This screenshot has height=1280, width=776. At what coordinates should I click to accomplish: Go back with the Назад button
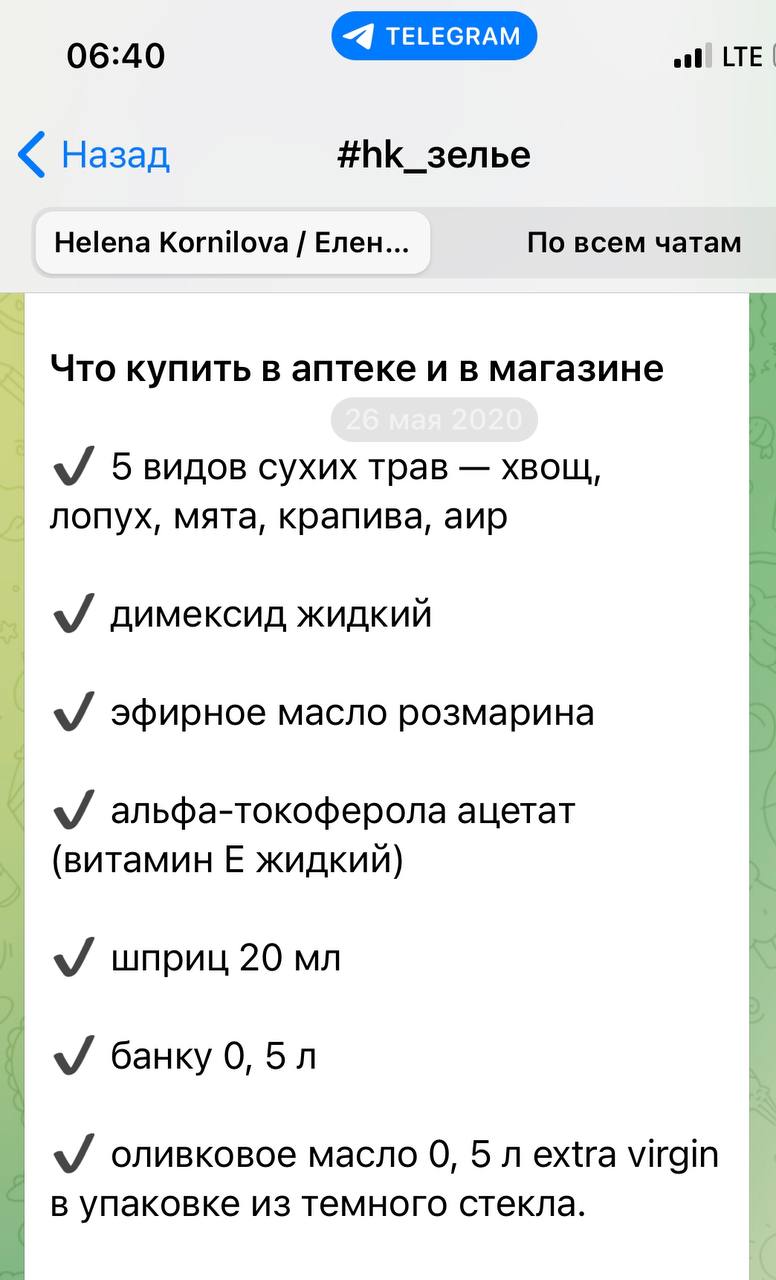[94, 155]
